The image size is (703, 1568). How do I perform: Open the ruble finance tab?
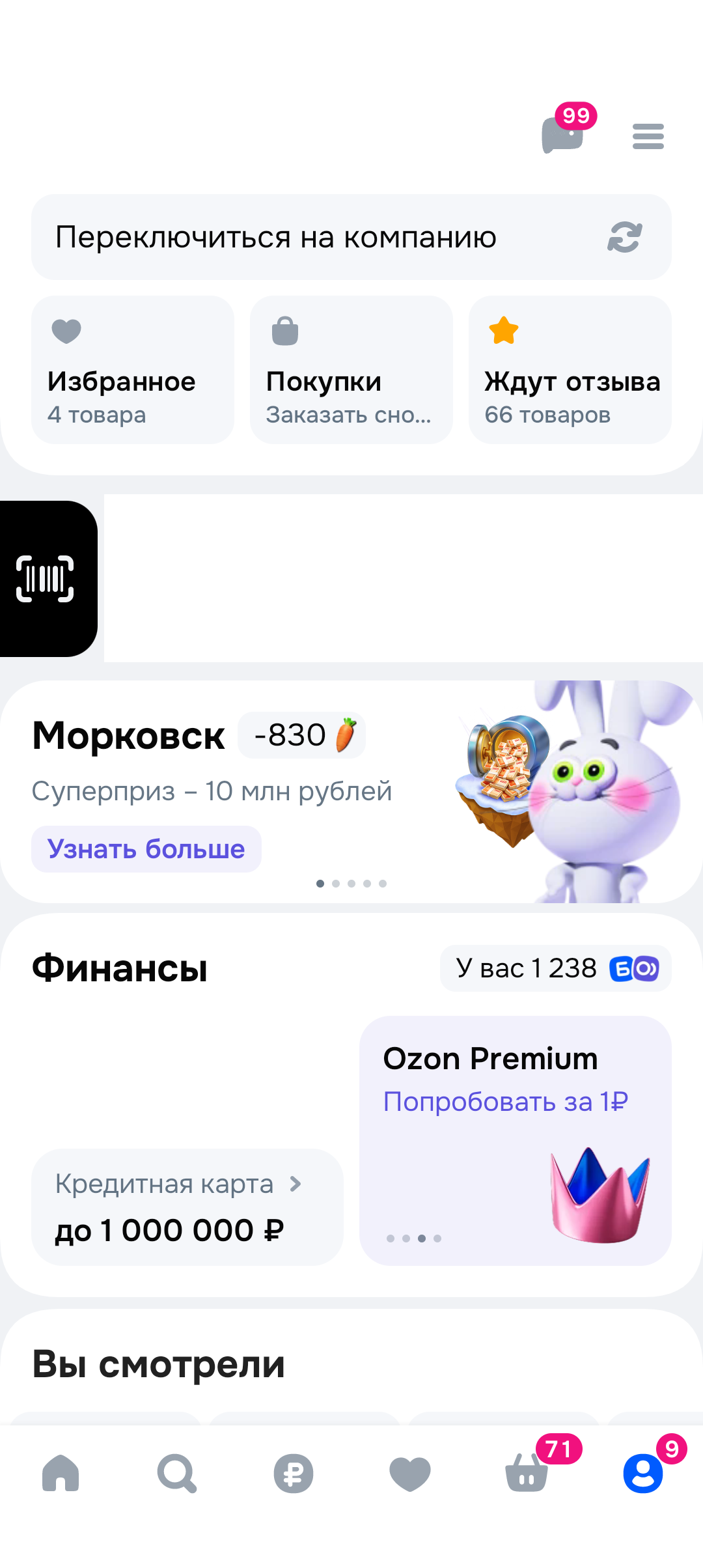293,1473
